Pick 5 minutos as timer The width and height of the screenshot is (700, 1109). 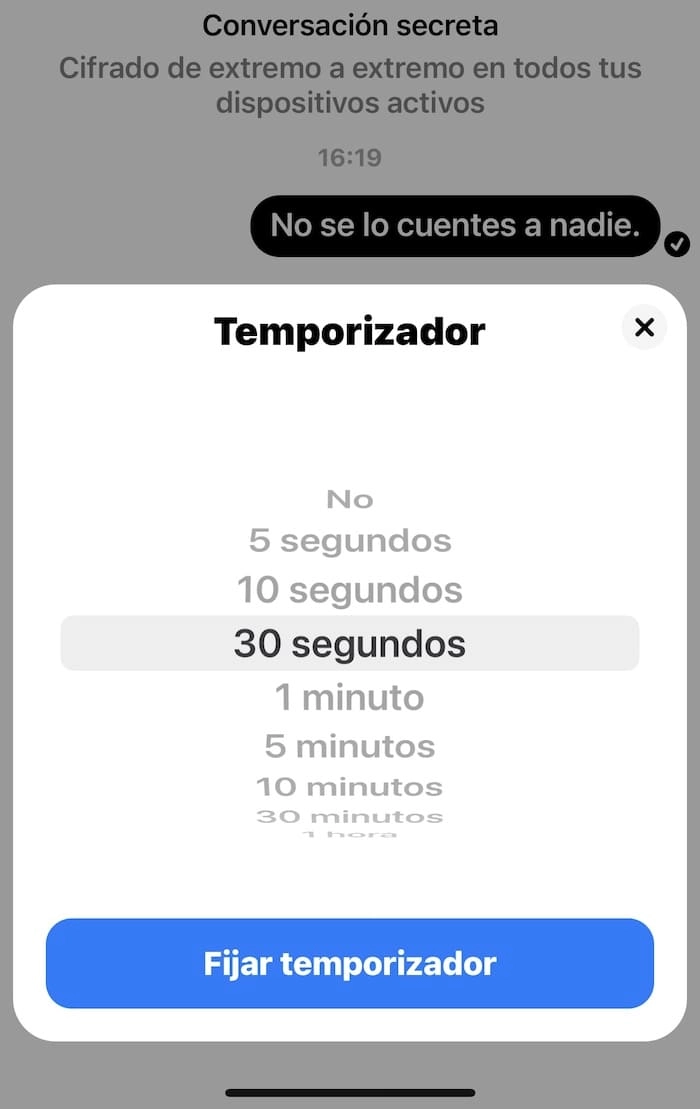(350, 746)
